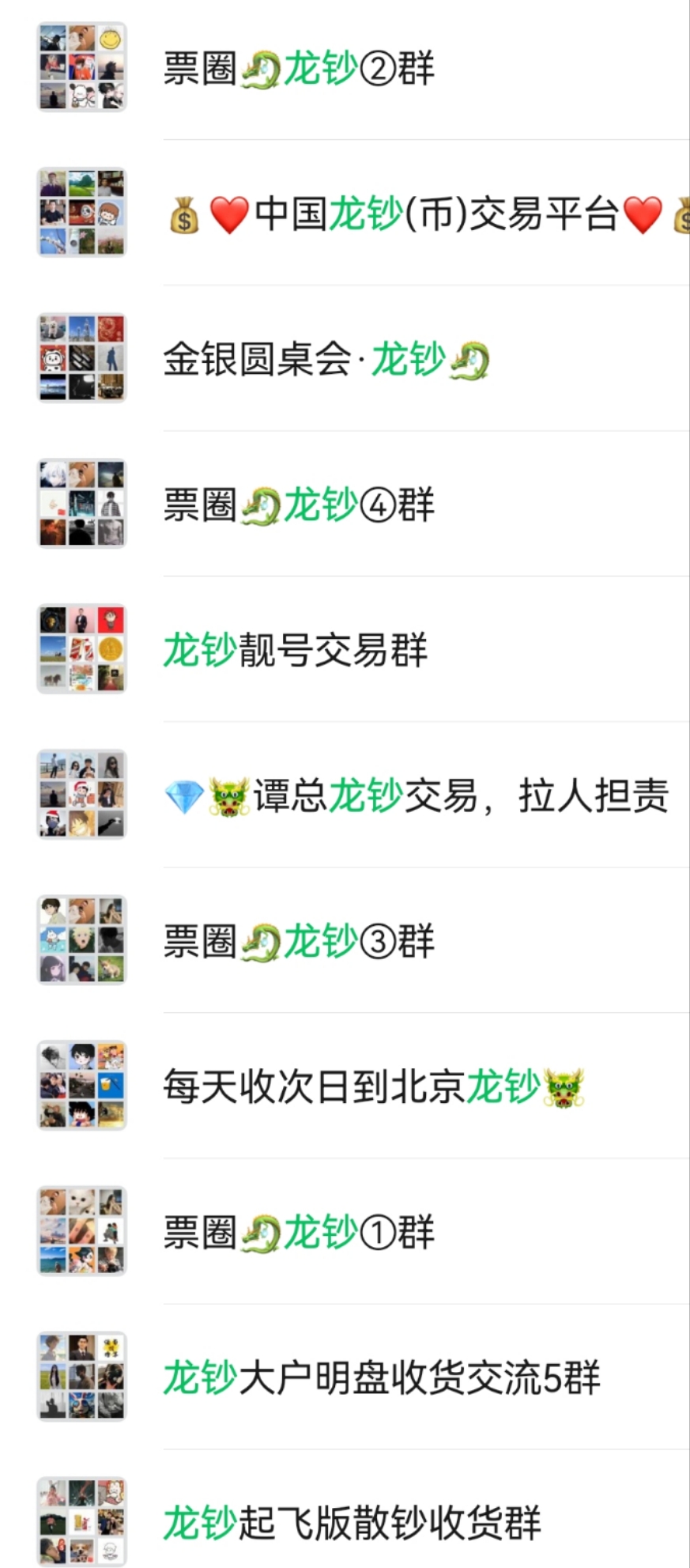
Task: Open 龙钞大户明盘收货交流5群
Action: [345, 1377]
